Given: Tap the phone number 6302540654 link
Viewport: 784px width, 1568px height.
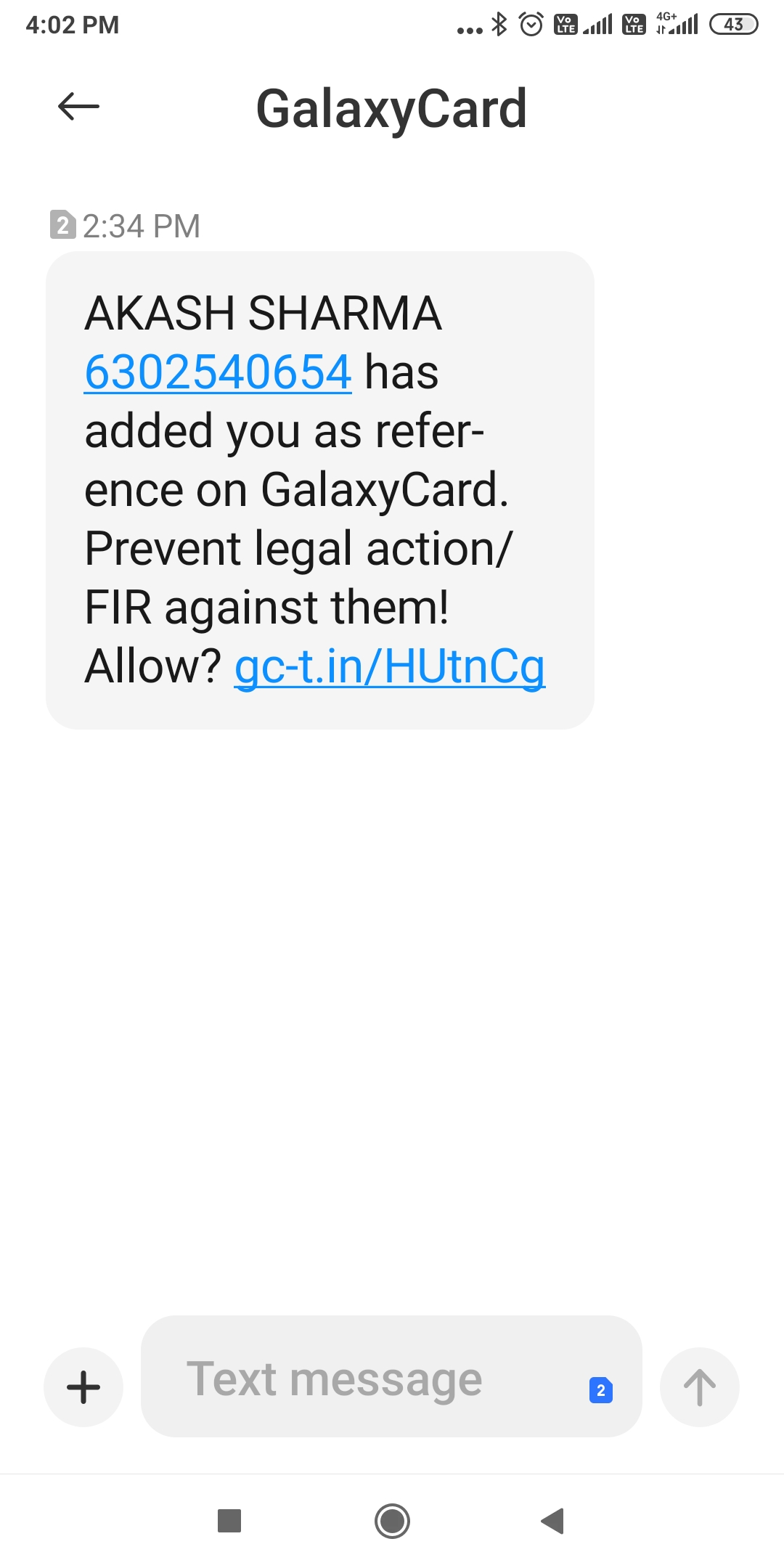Looking at the screenshot, I should coord(218,372).
